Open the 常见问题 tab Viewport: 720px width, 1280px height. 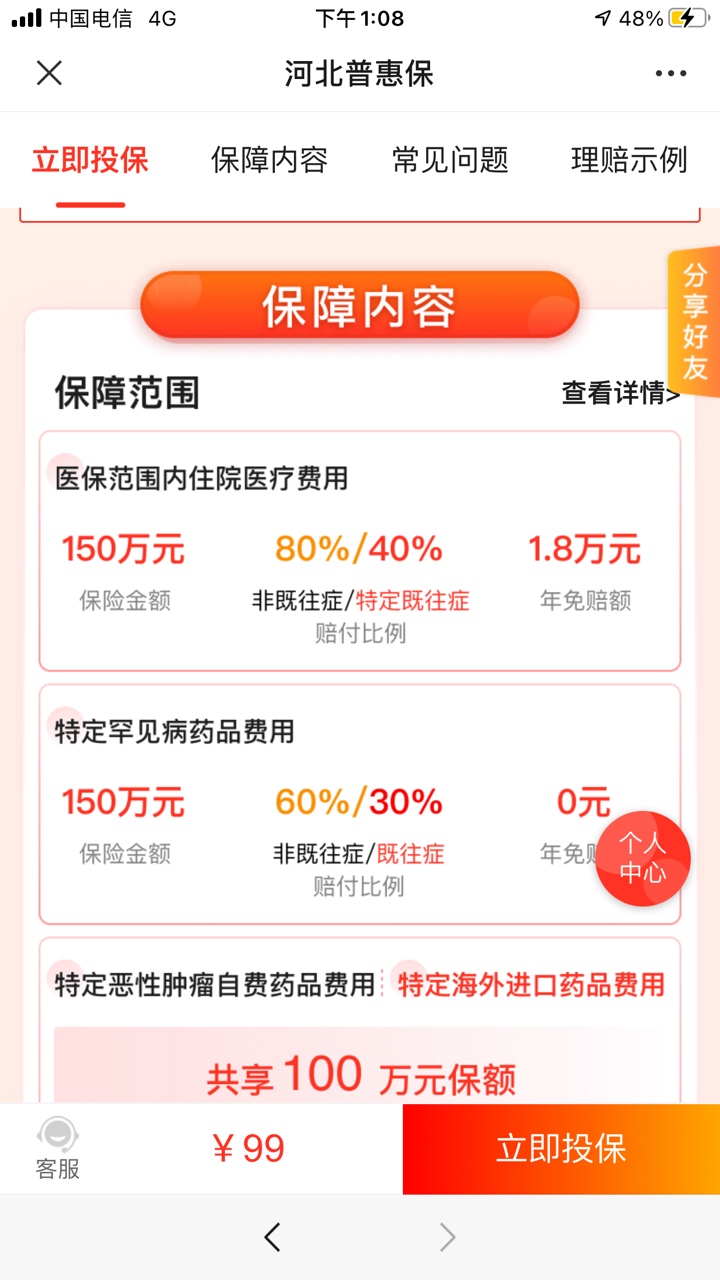point(450,160)
